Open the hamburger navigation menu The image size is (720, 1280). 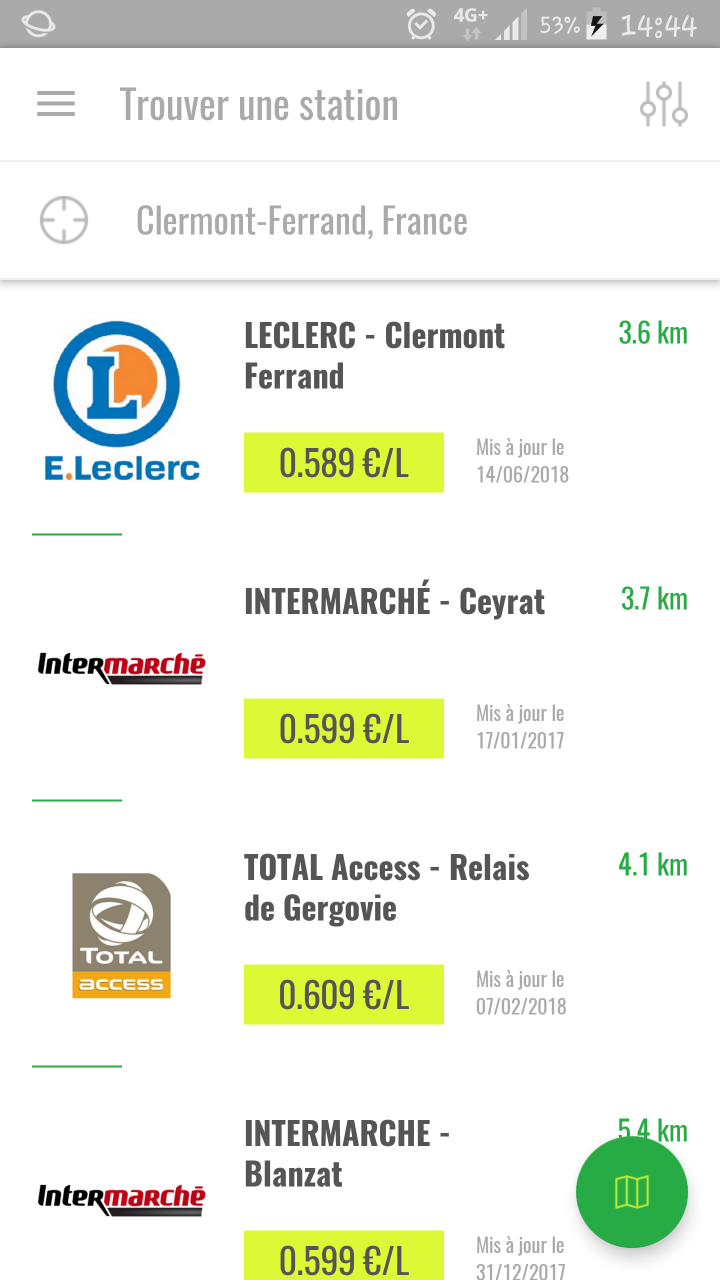click(x=56, y=104)
